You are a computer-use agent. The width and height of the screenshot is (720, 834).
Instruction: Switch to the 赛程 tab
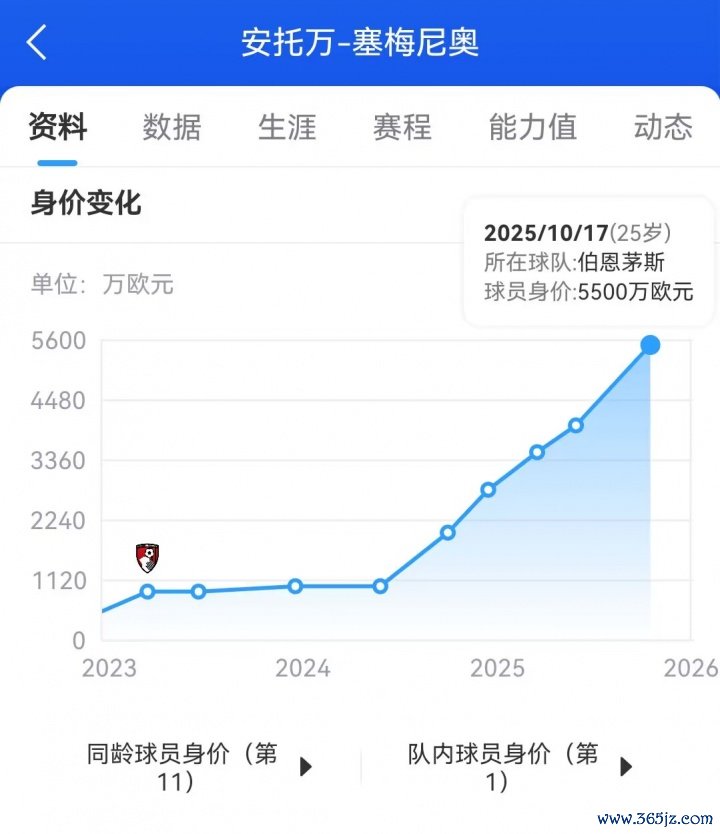(x=402, y=127)
